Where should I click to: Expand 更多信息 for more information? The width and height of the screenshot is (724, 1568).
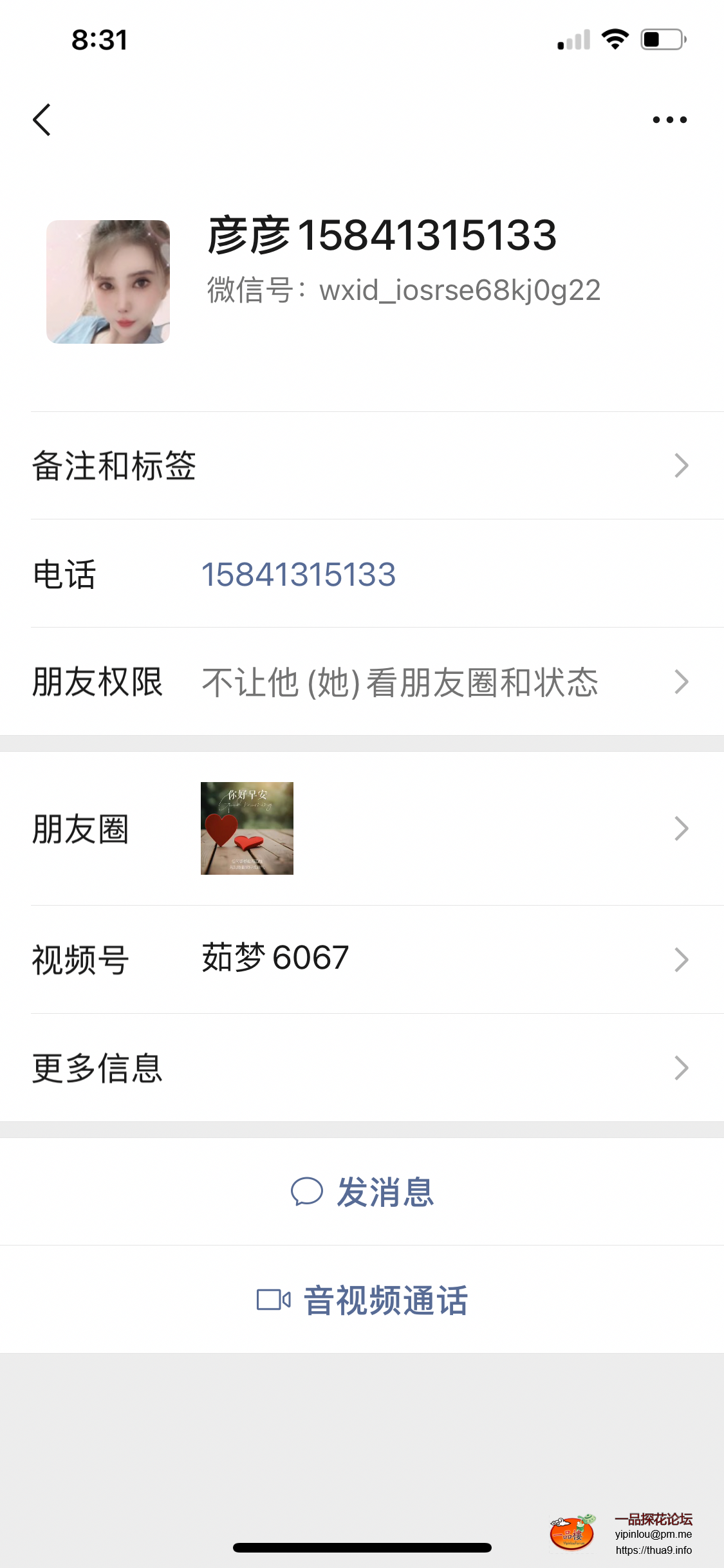click(x=362, y=1068)
